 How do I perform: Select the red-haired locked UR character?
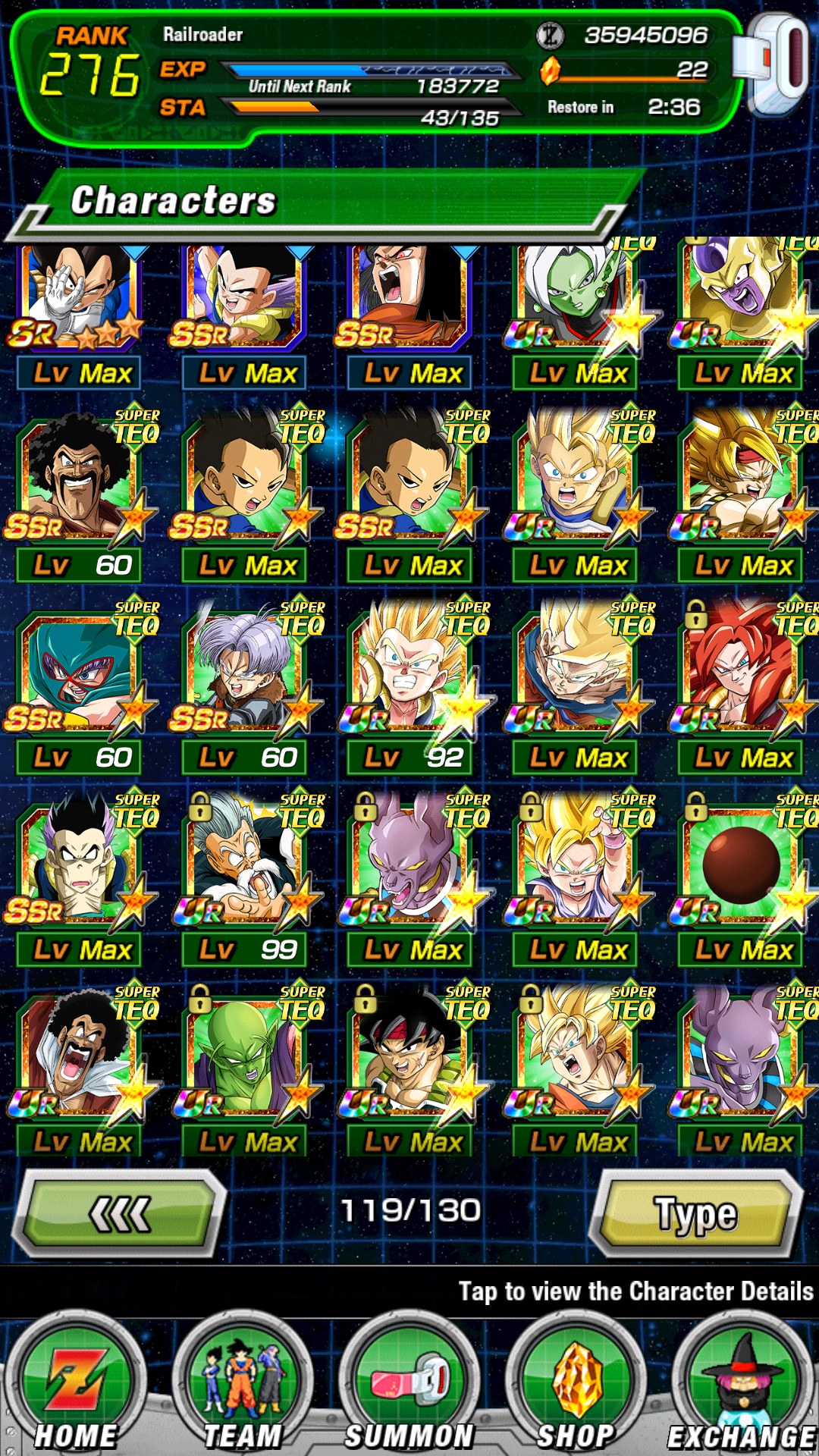tap(743, 686)
